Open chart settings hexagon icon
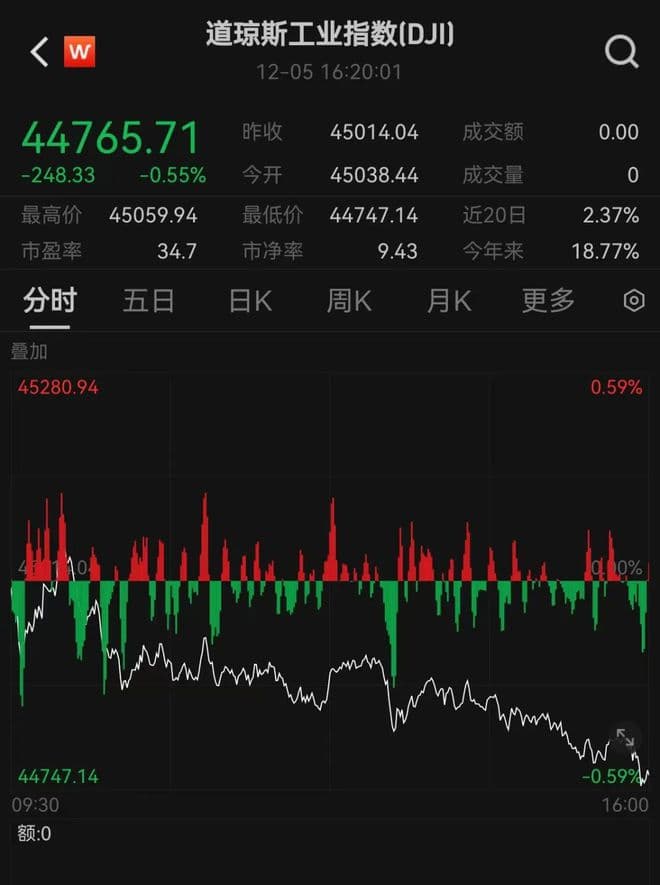The height and width of the screenshot is (885, 660). [x=633, y=301]
